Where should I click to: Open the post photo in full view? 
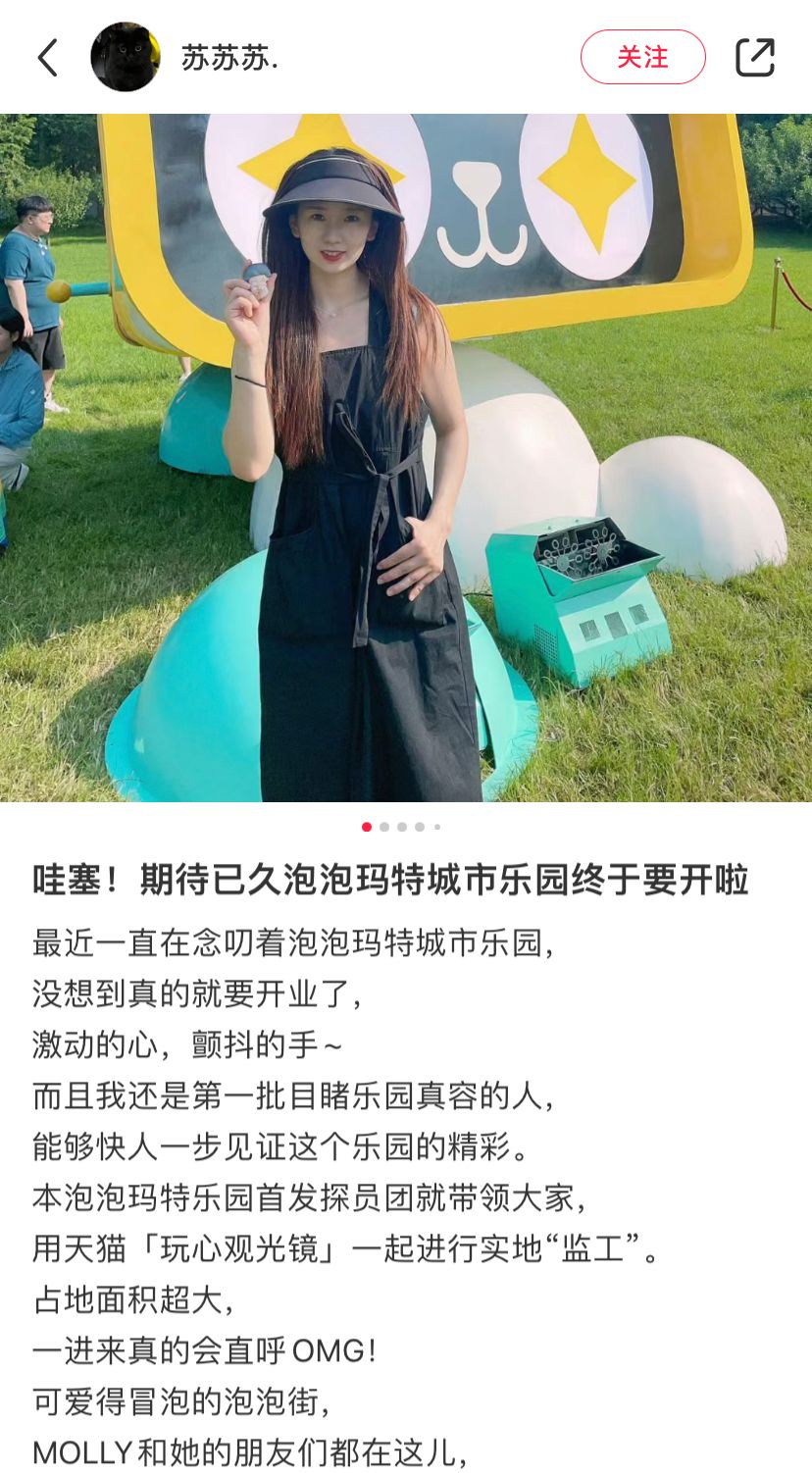click(x=406, y=457)
